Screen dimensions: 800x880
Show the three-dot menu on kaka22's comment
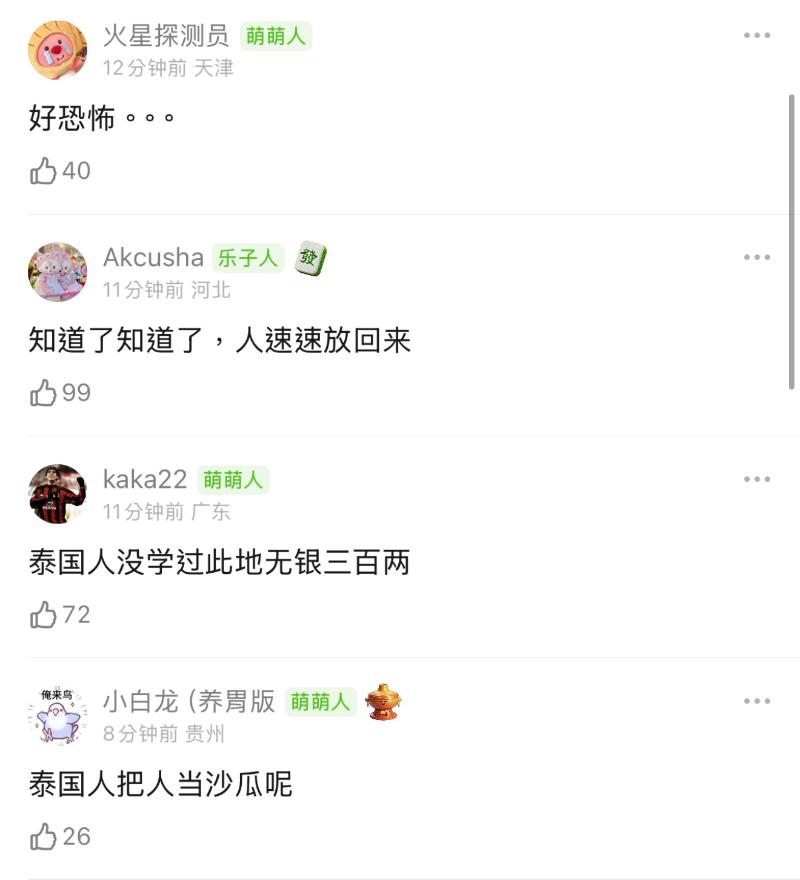(x=757, y=480)
